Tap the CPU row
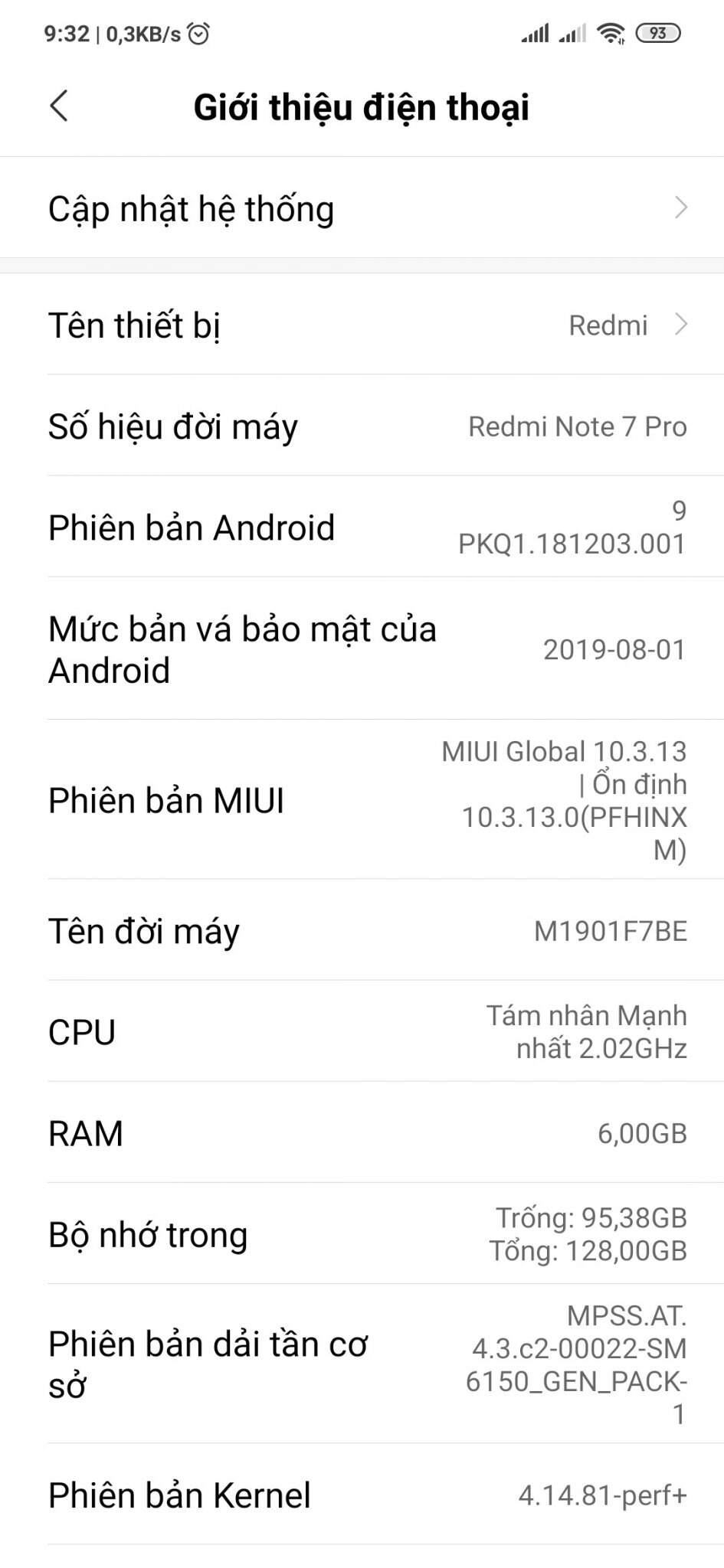The image size is (724, 1568). coord(362,1031)
